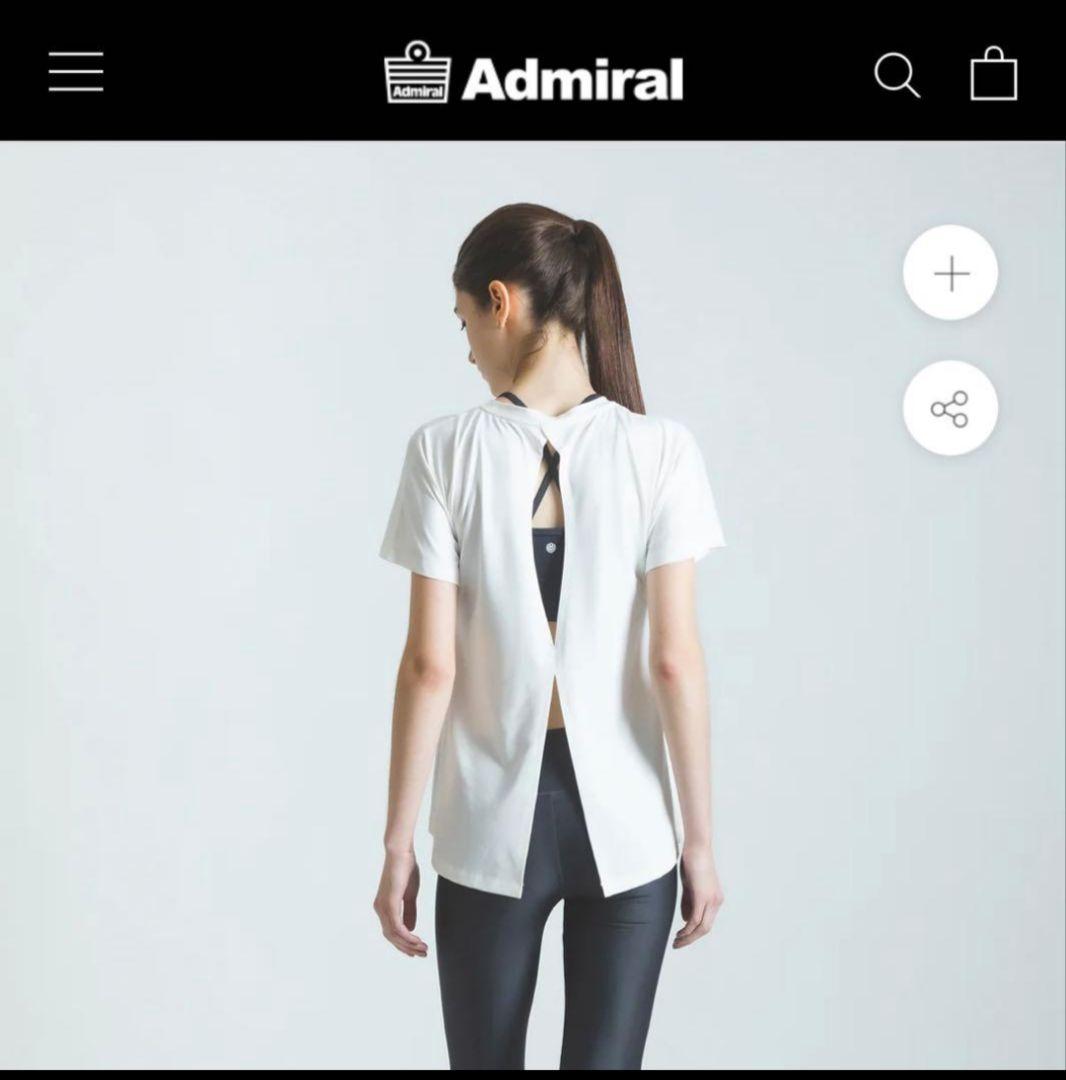Image resolution: width=1066 pixels, height=1080 pixels.
Task: Tap the cart icon in the header
Action: coord(992,77)
